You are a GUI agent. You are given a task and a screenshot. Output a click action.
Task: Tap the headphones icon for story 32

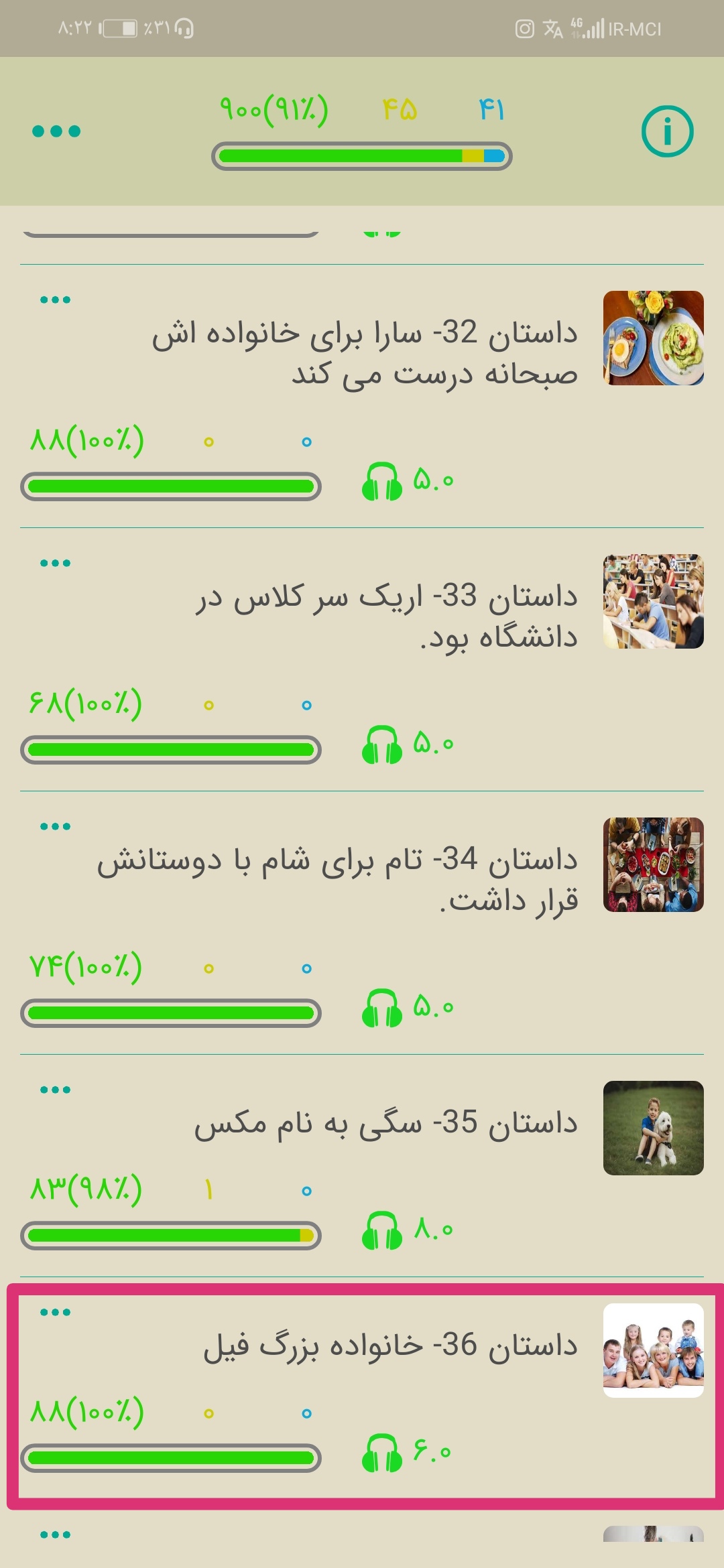[381, 481]
